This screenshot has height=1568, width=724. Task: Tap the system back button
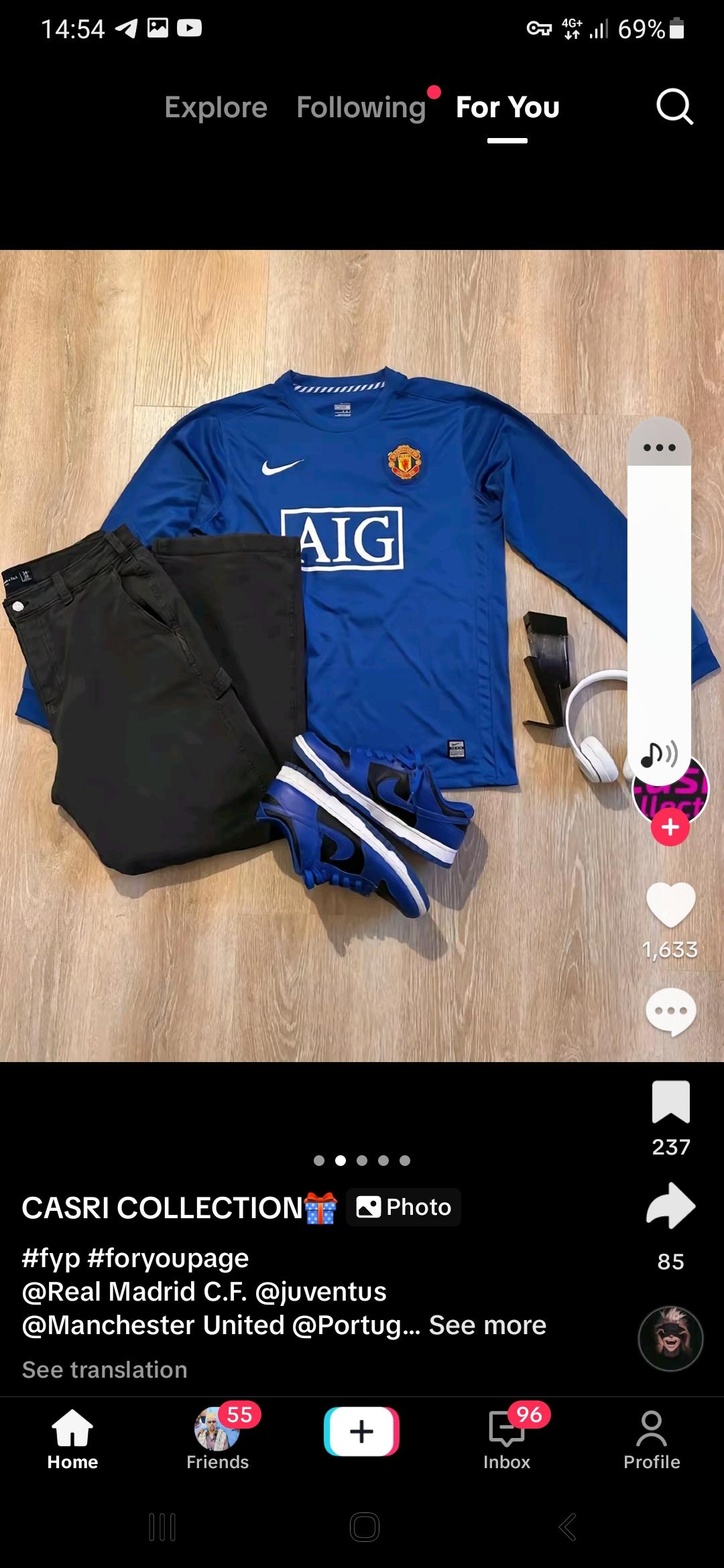[567, 1527]
